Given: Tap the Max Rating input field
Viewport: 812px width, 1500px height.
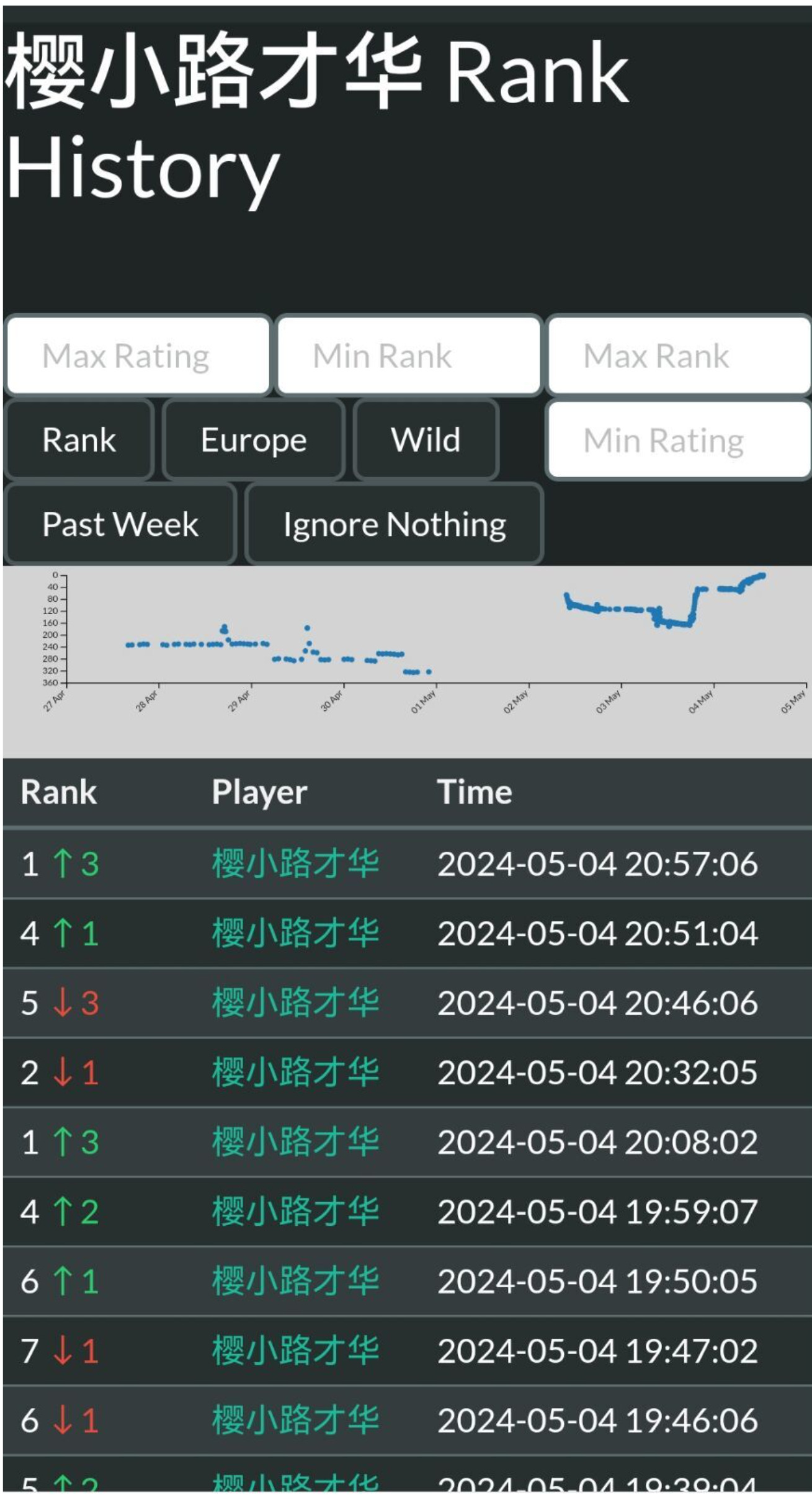Looking at the screenshot, I should pos(138,356).
